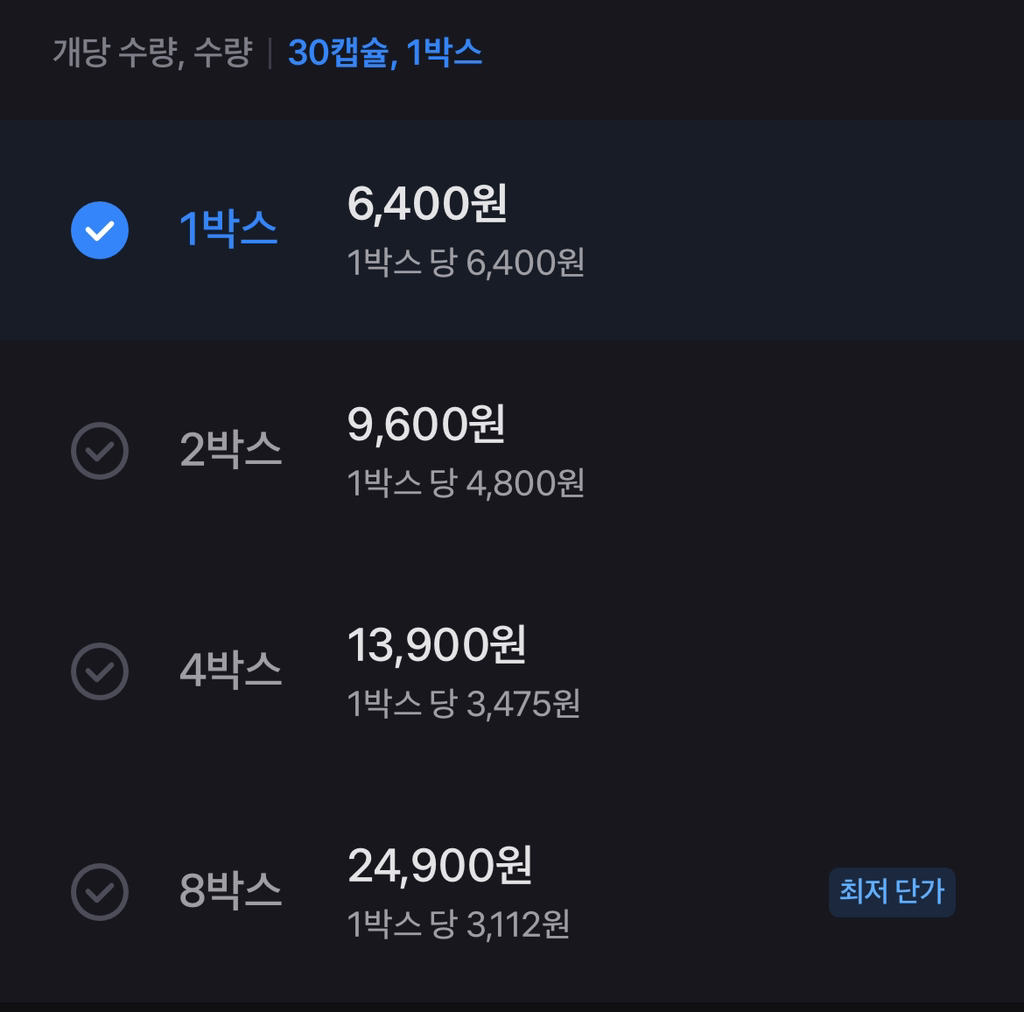
Task: Select the 1박스 option
Action: 100,230
